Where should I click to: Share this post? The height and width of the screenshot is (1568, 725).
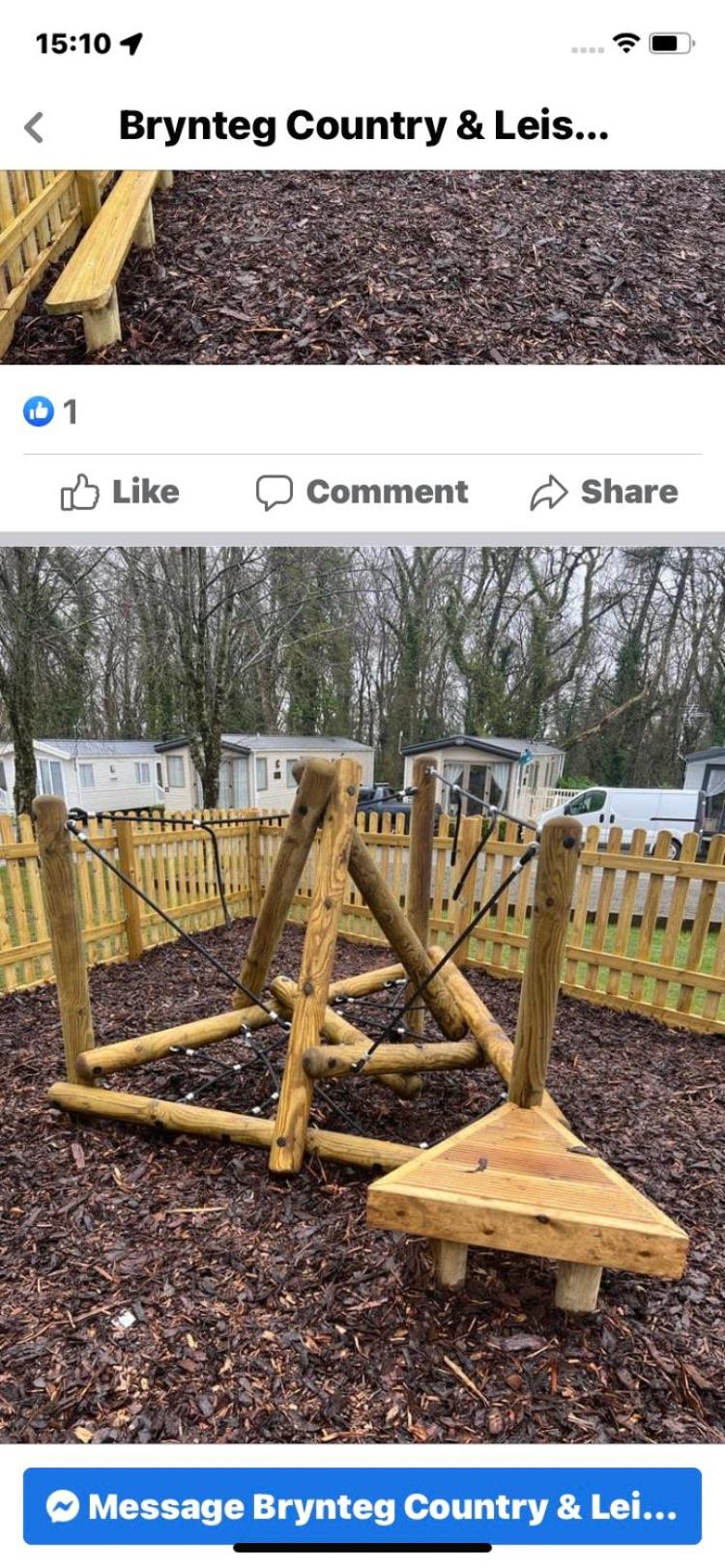tap(604, 492)
